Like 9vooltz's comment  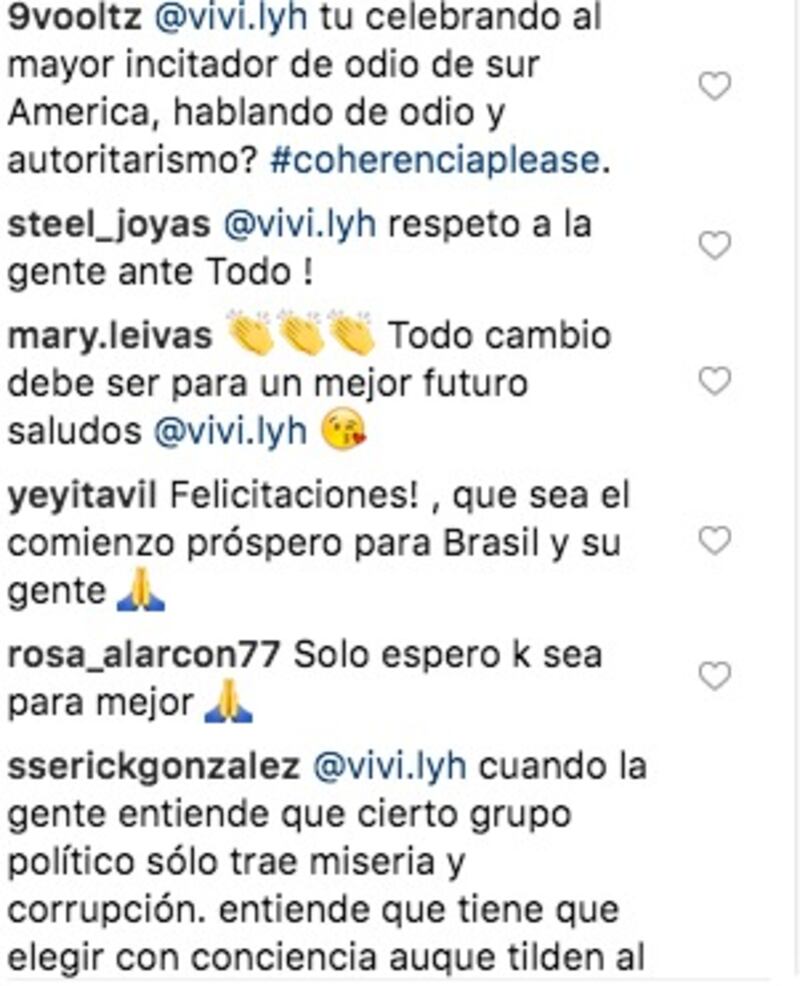714,88
